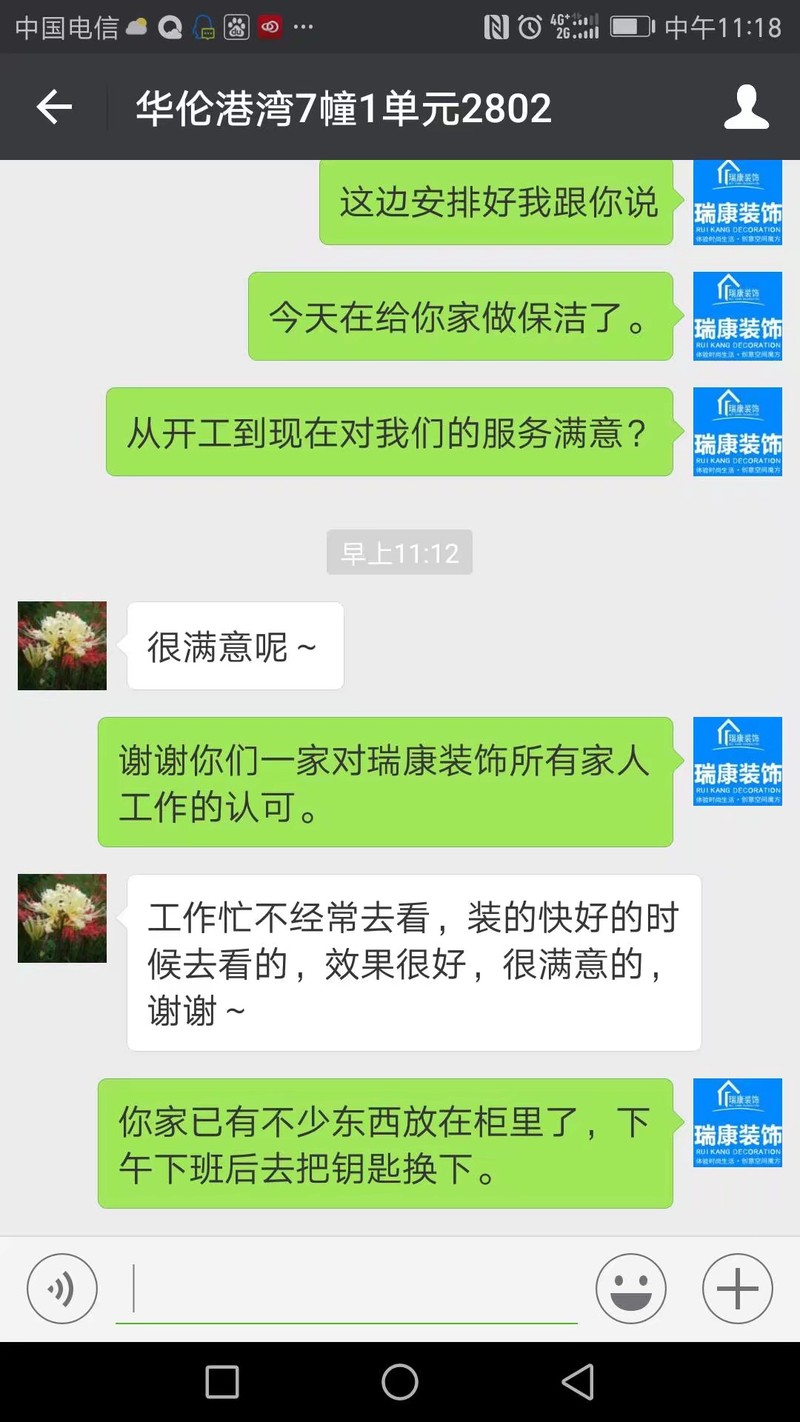Open the emoji picker
The image size is (800, 1422).
tap(631, 1289)
